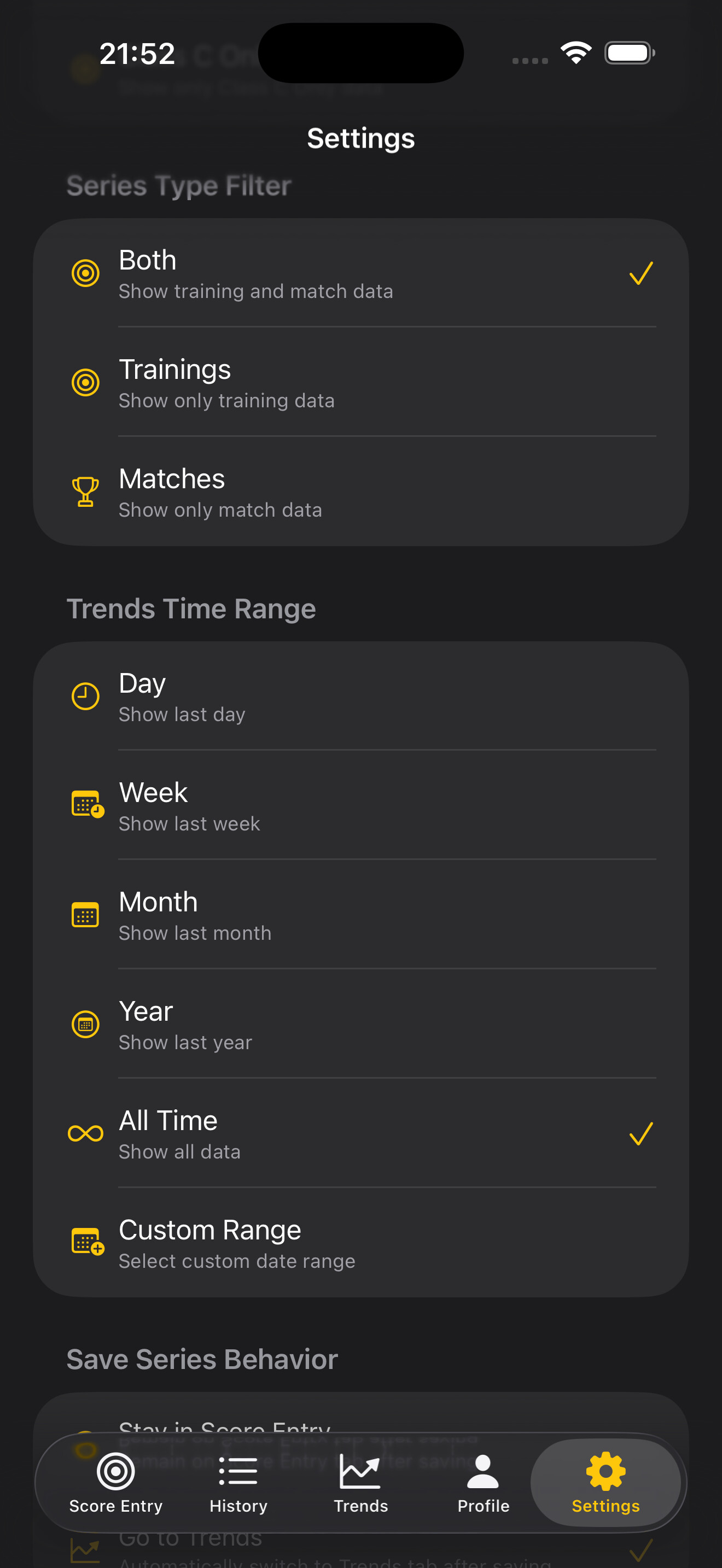Choose Week time range
722x1568 pixels.
coord(360,806)
